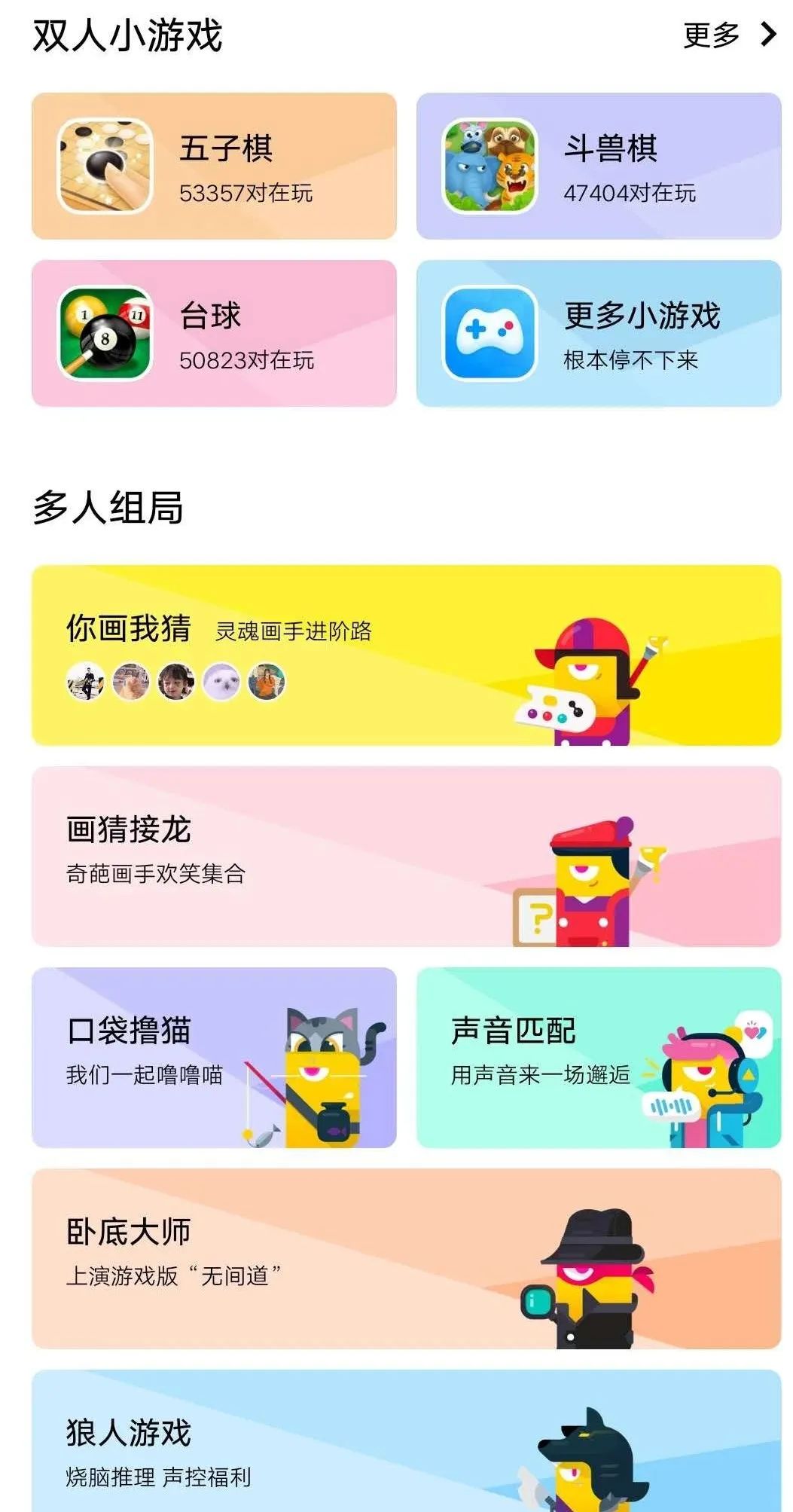
Task: Open 声音匹配 voice matching
Action: (x=599, y=1058)
